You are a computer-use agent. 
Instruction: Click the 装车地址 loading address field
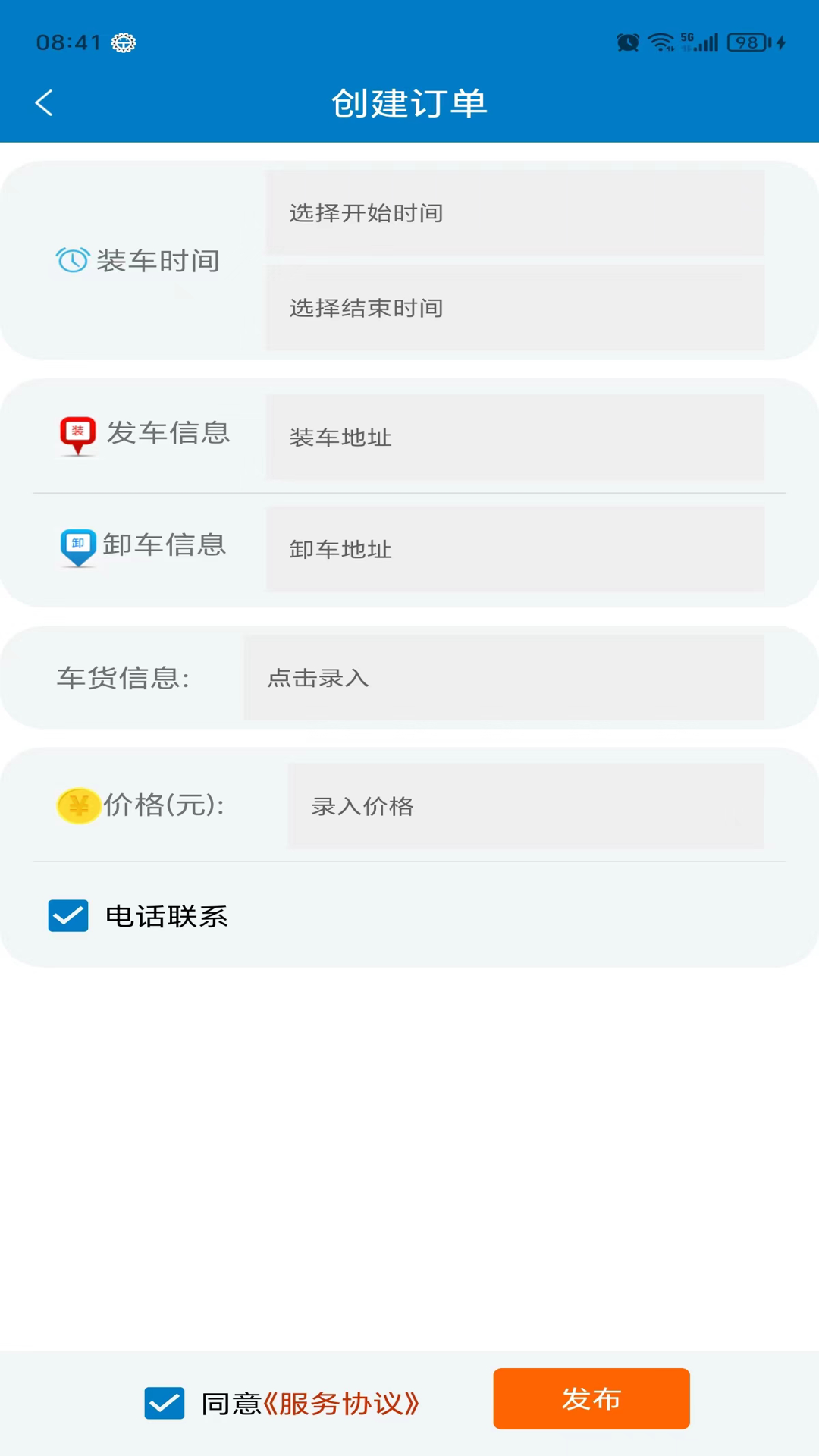click(514, 438)
